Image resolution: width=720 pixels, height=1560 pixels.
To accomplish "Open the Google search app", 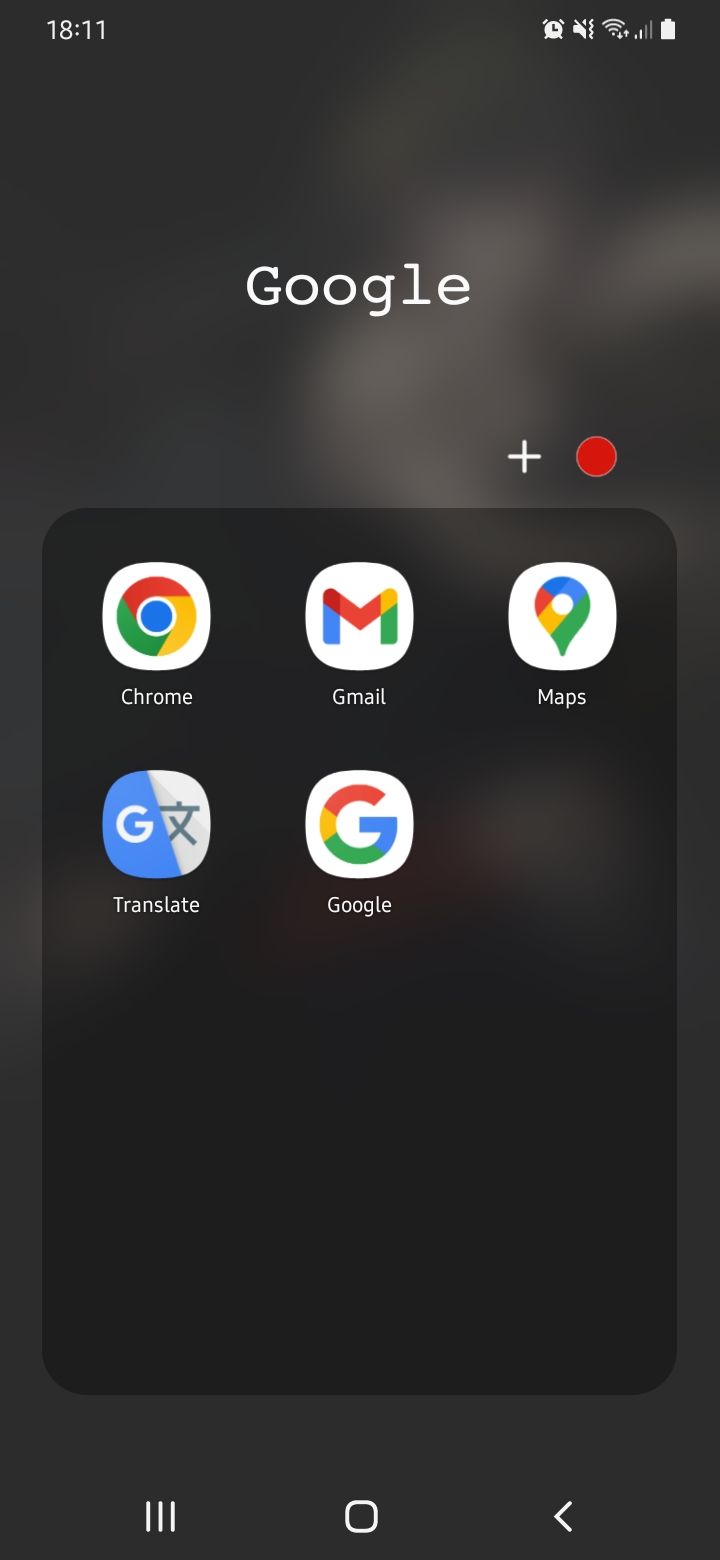I will (359, 825).
